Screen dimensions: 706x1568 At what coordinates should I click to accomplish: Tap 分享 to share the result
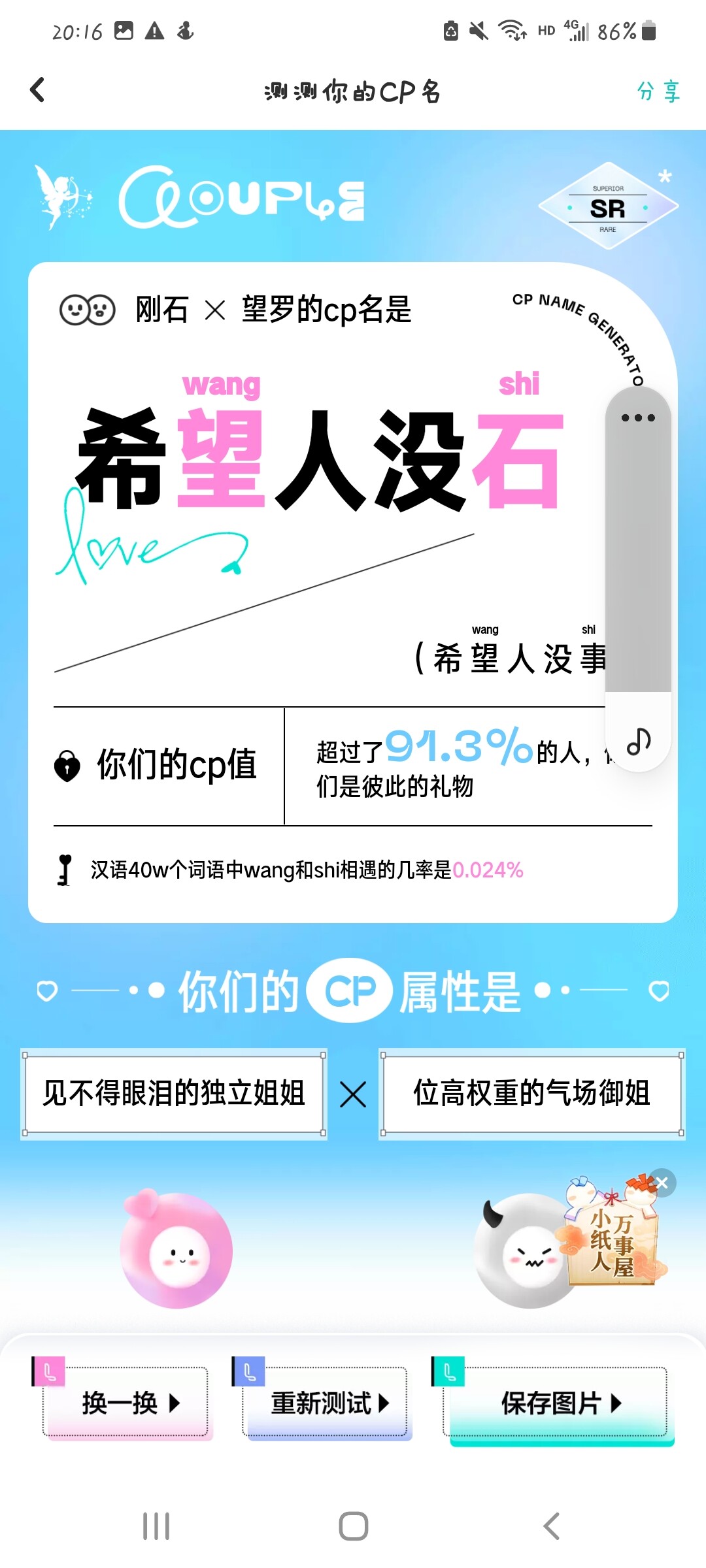tap(659, 91)
